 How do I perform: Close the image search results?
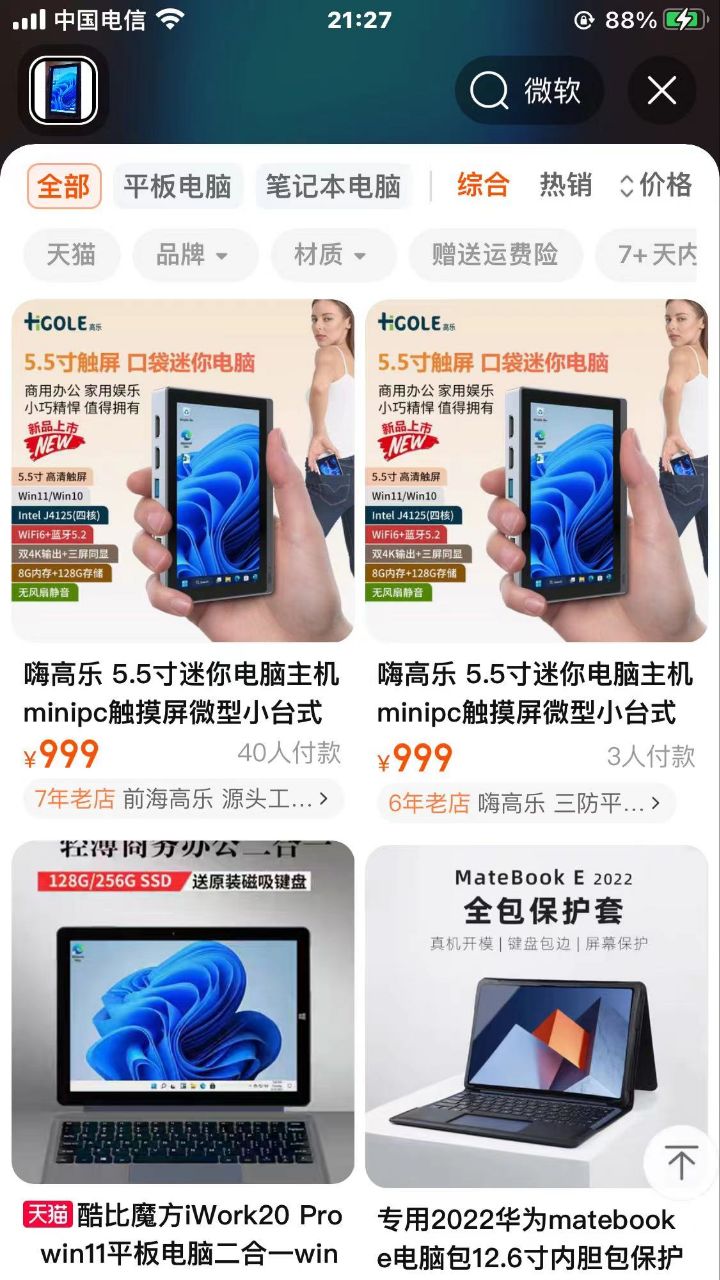point(661,91)
